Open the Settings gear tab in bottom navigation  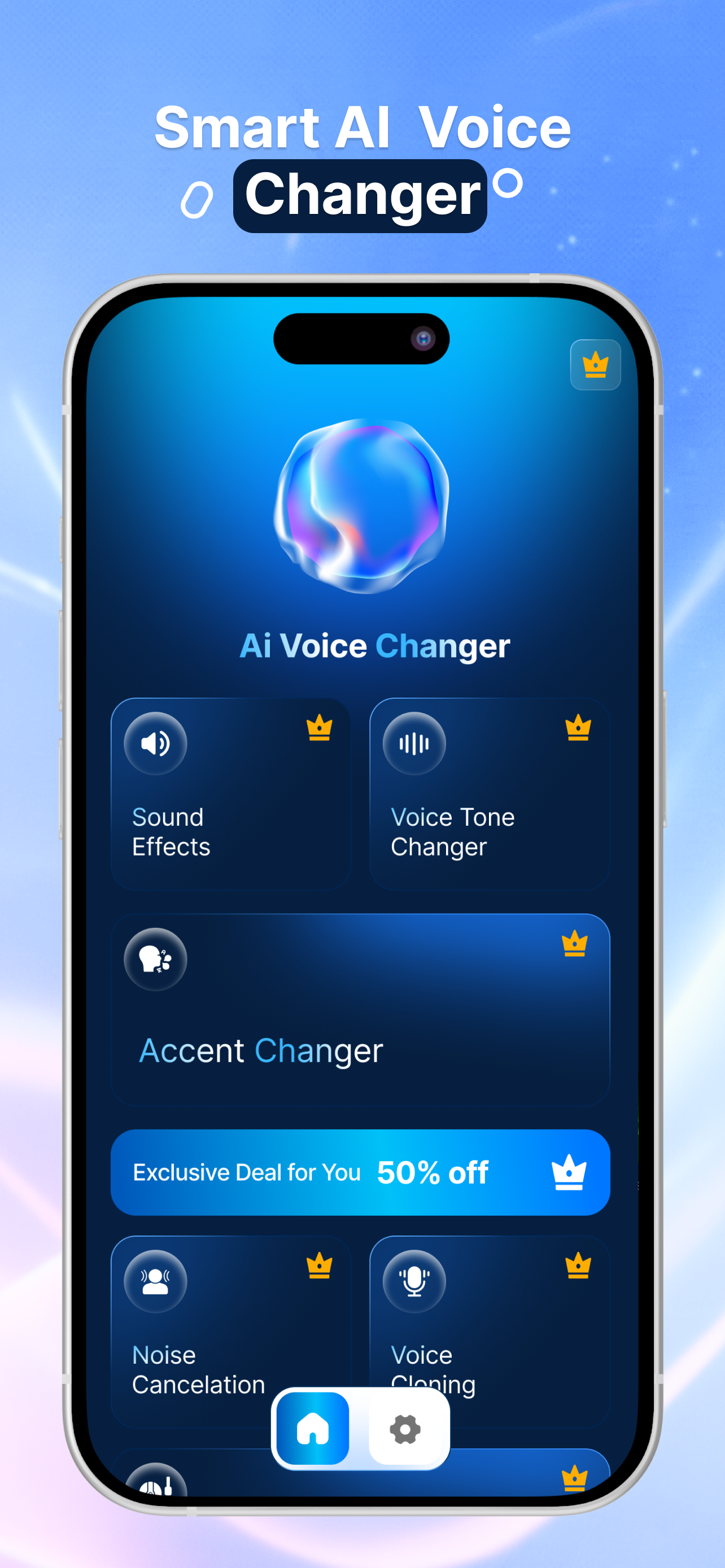pyautogui.click(x=405, y=1430)
